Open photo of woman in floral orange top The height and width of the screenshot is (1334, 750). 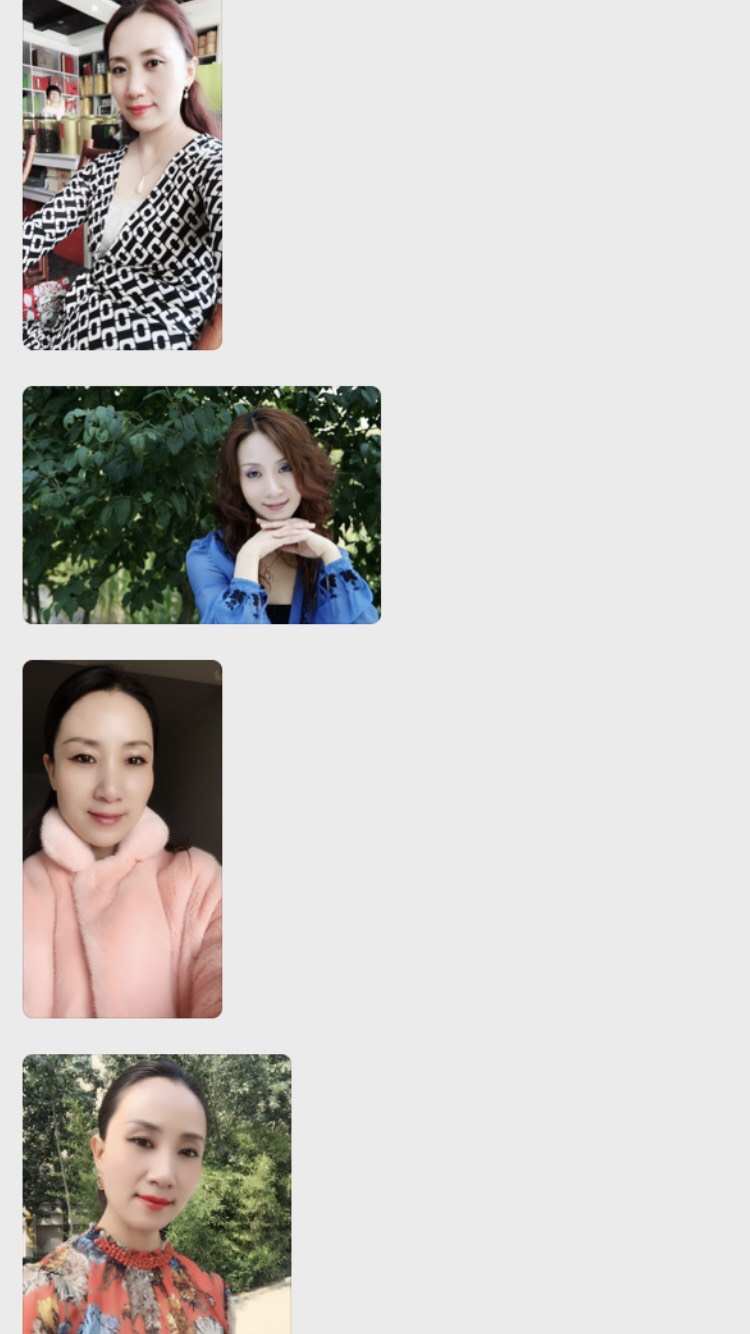coord(156,1193)
